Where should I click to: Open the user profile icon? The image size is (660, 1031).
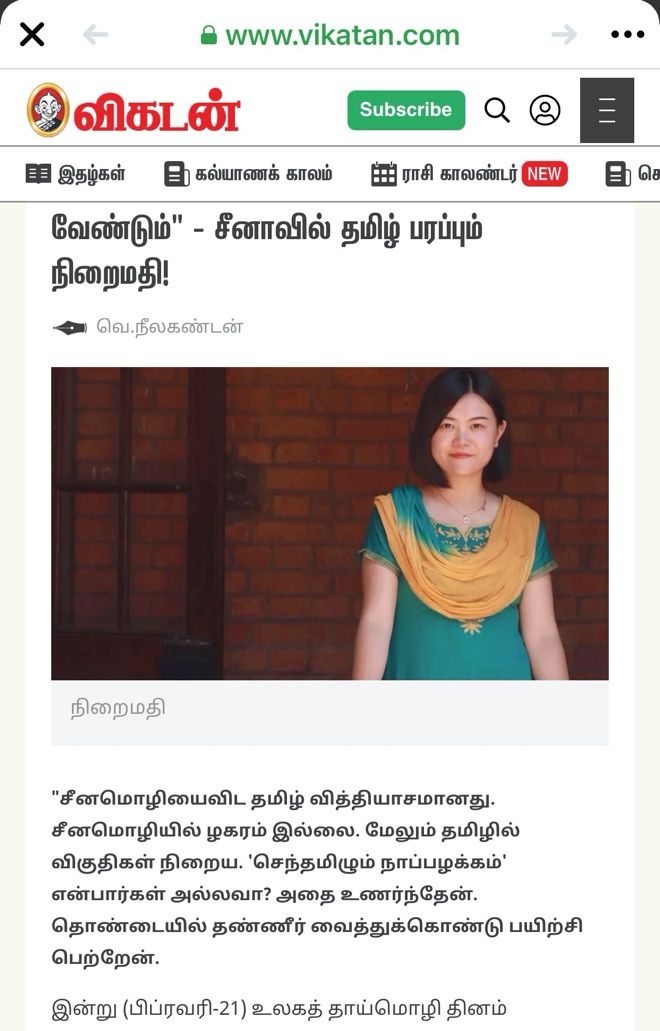click(545, 110)
